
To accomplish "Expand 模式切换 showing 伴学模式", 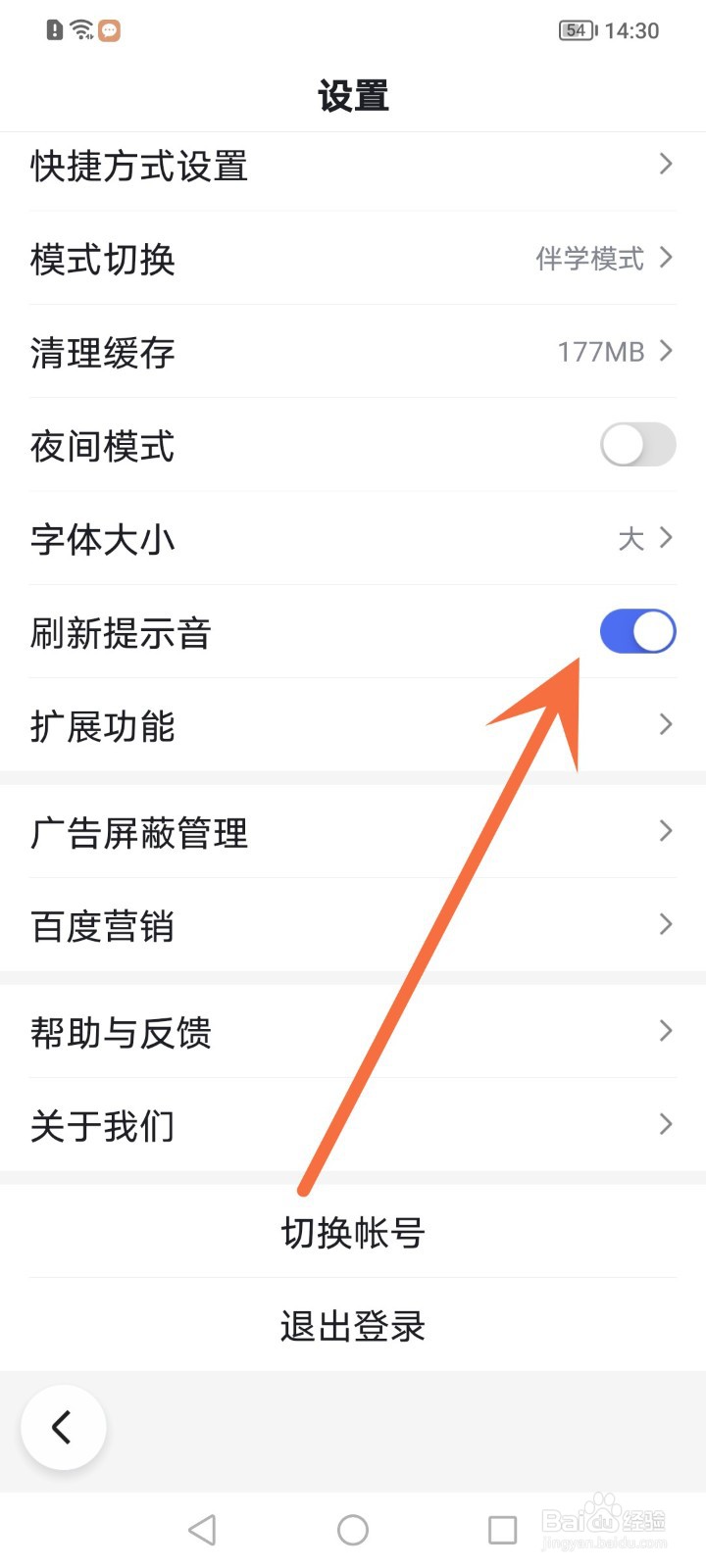I will pyautogui.click(x=353, y=258).
